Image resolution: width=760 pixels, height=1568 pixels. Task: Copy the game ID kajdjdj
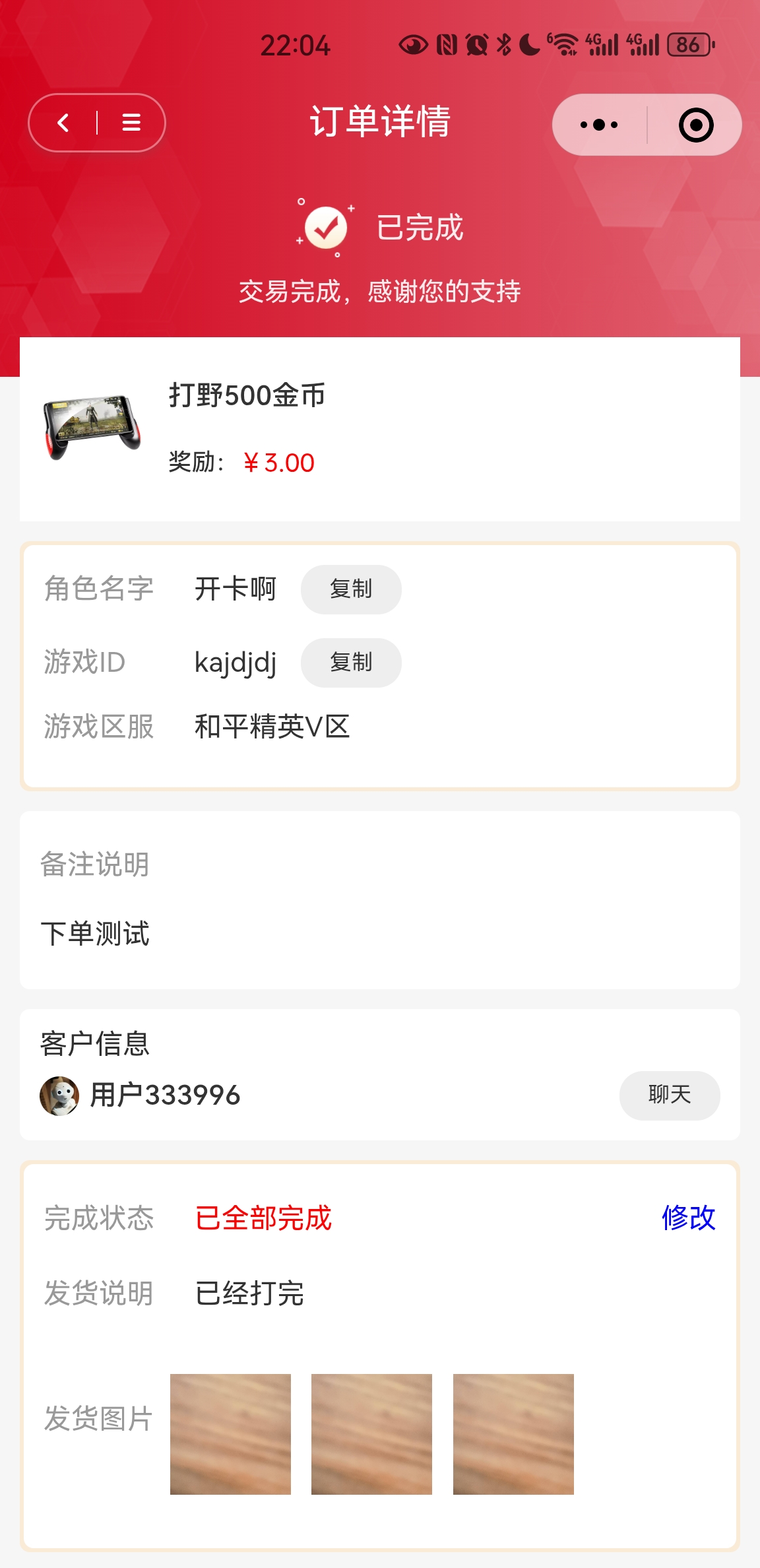tap(350, 663)
